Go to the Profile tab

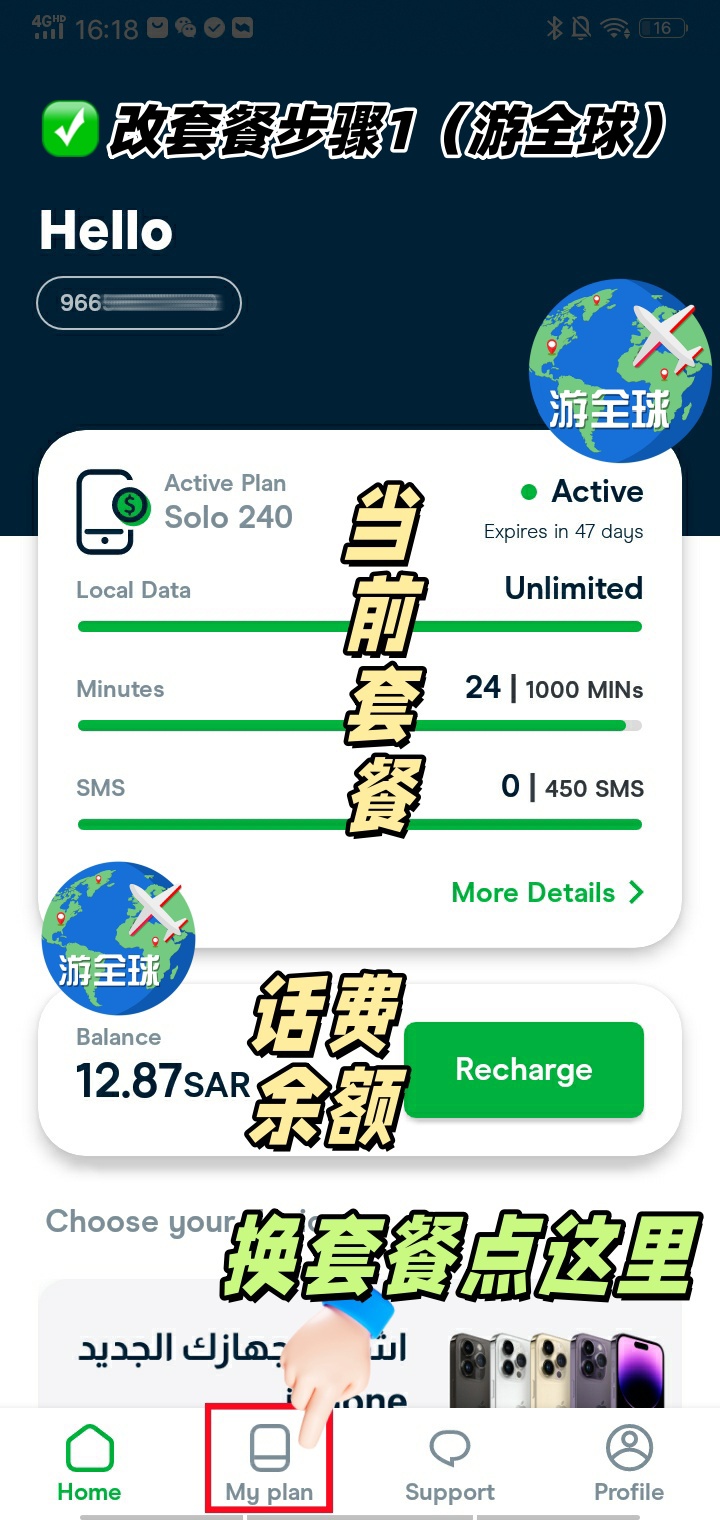[629, 1465]
